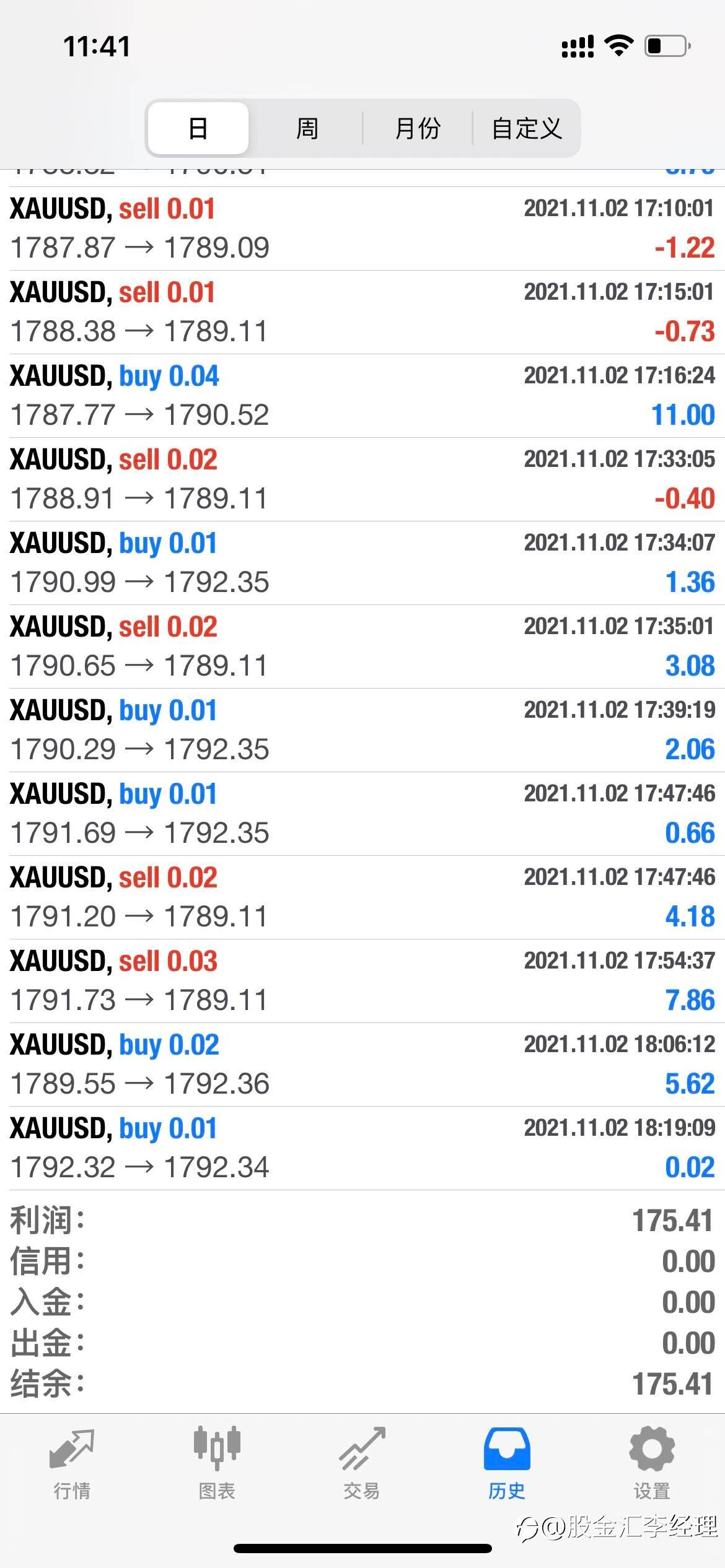Choose the 自定义 custom period
This screenshot has width=725, height=1568.
(x=527, y=128)
